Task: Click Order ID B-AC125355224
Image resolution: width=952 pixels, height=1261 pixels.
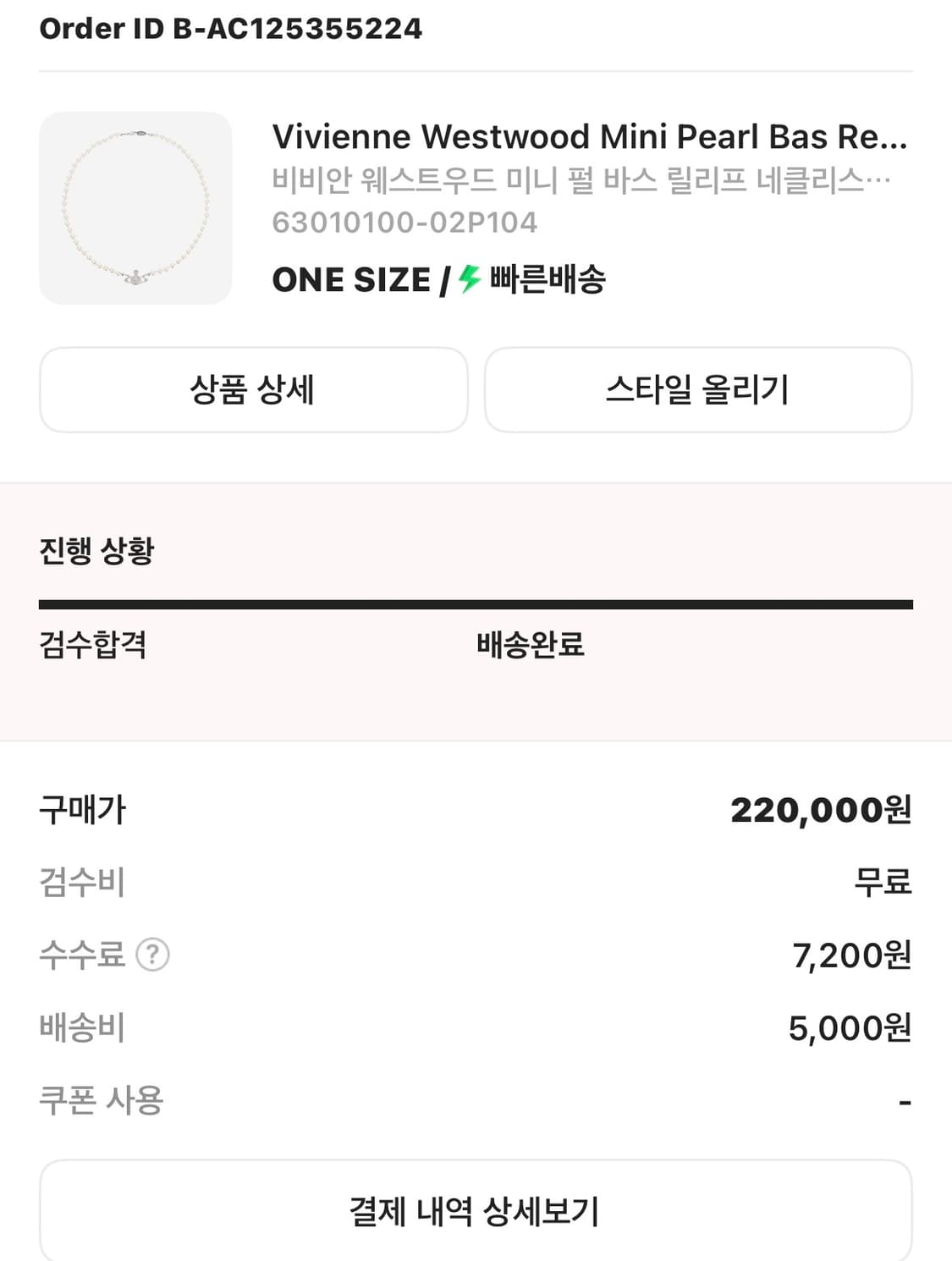Action: pos(228,28)
